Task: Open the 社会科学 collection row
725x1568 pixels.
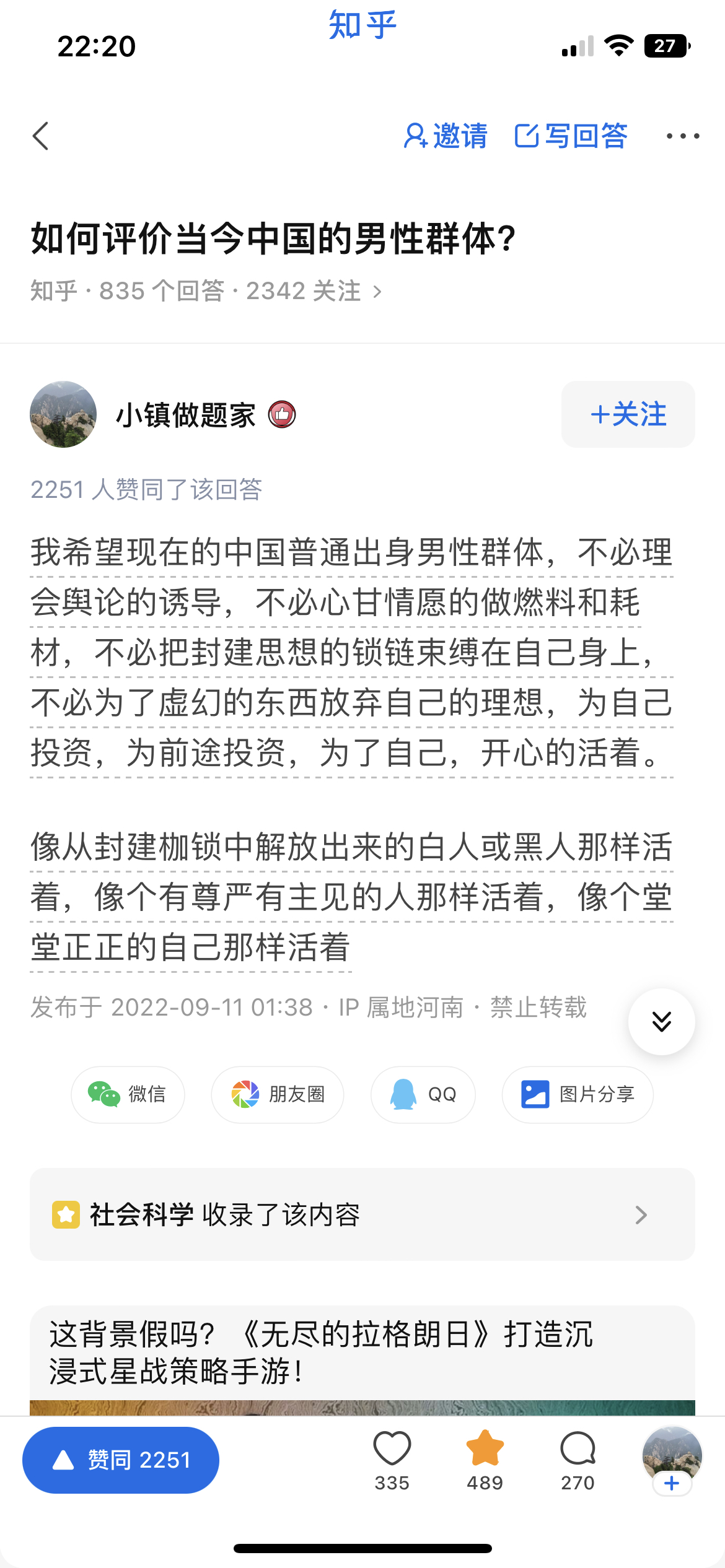Action: 362,1214
